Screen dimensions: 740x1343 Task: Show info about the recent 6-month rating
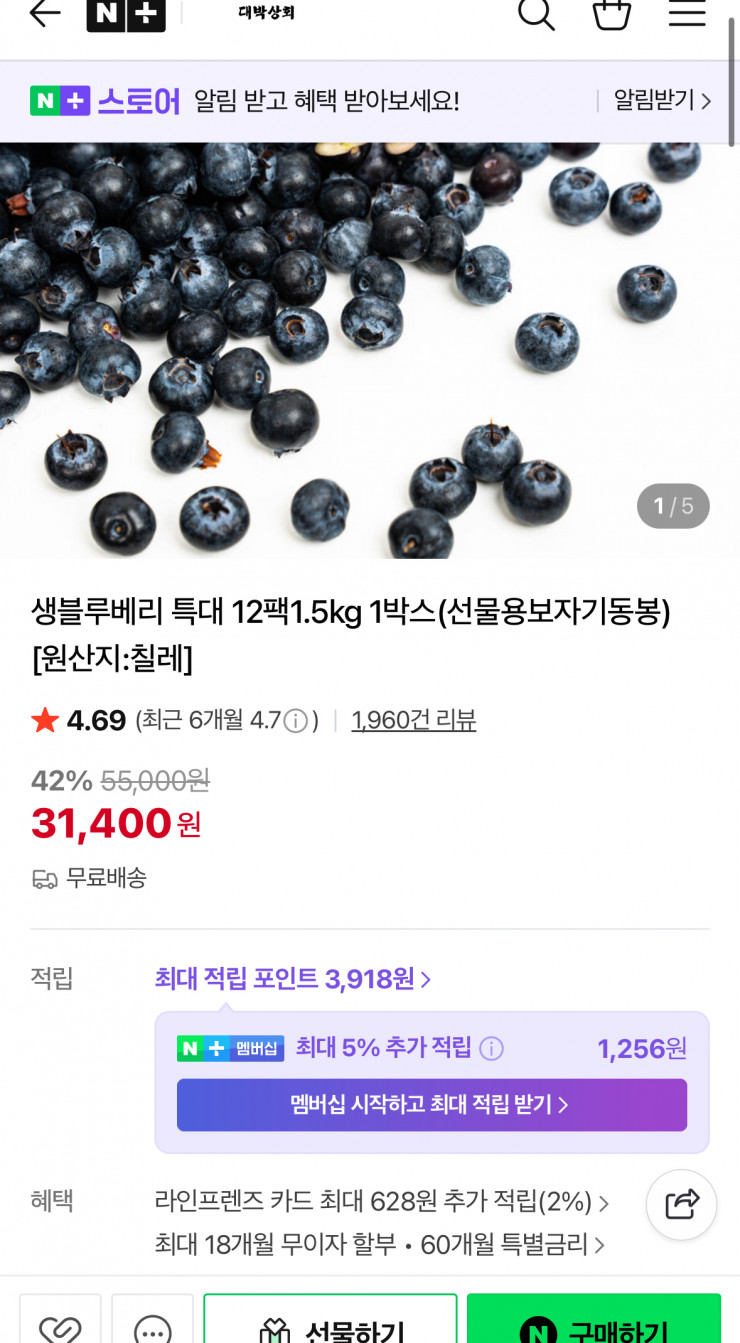point(295,721)
